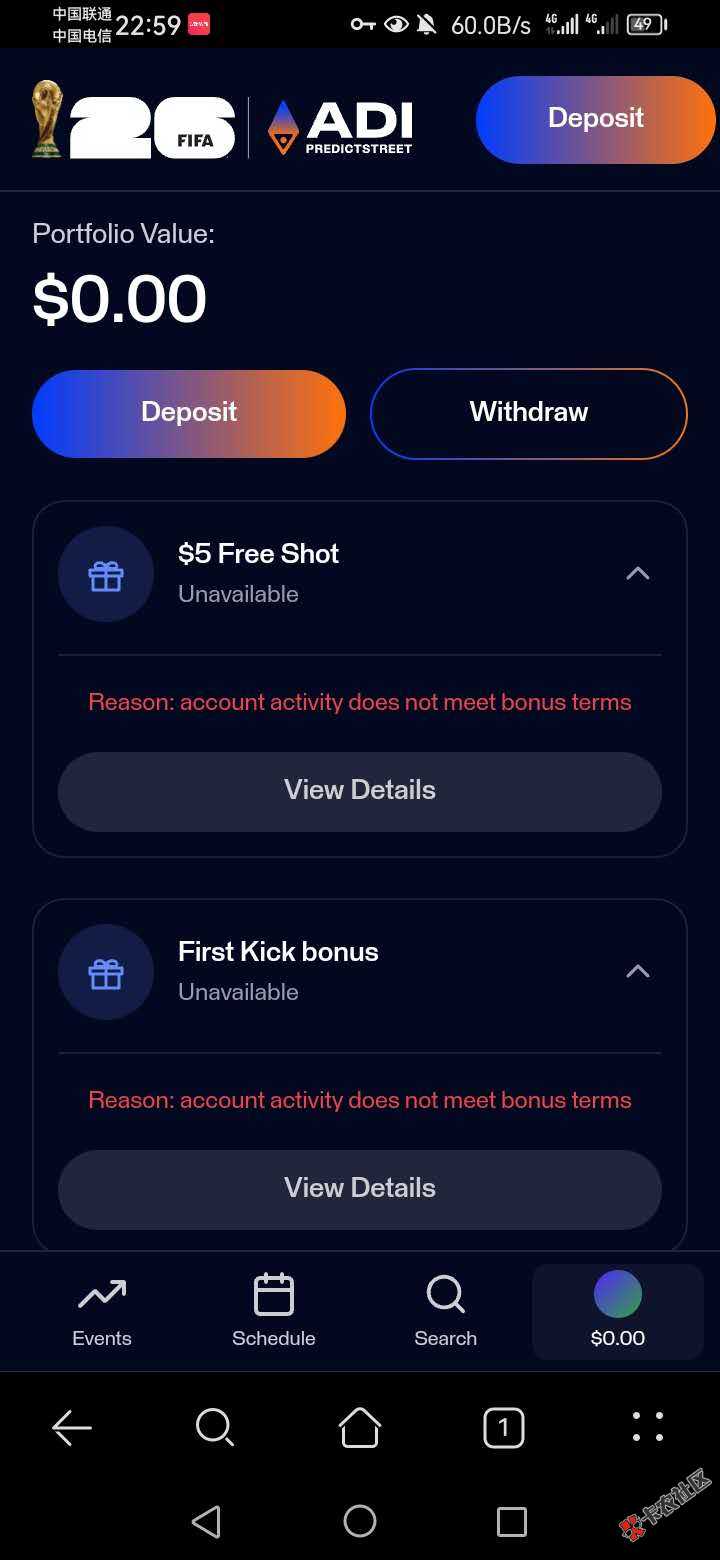Tap the browser's search icon
The width and height of the screenshot is (720, 1560).
tap(215, 1428)
